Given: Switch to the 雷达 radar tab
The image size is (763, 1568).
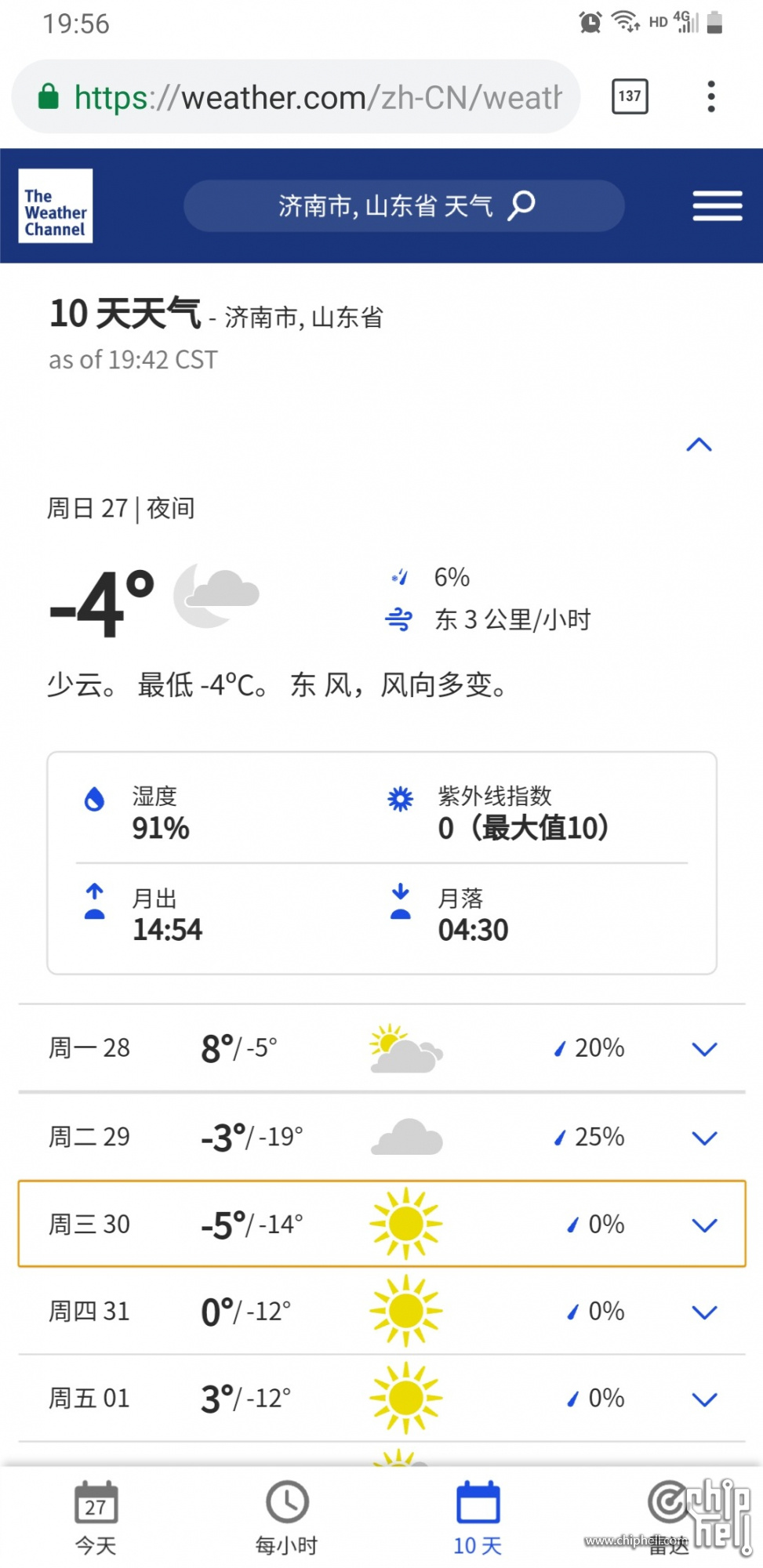Looking at the screenshot, I should (x=669, y=1519).
